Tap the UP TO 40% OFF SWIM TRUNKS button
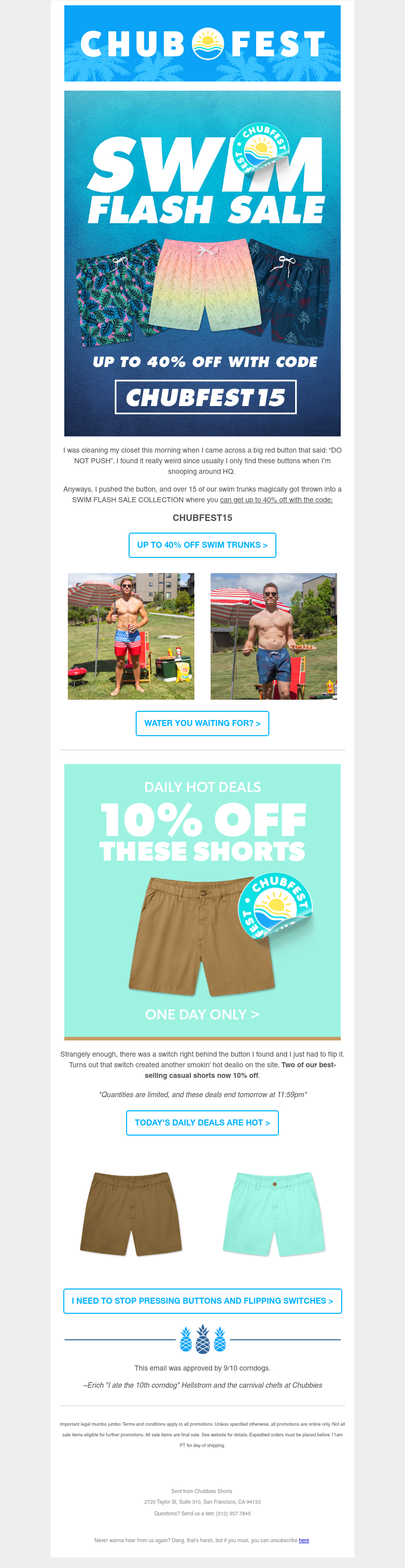Viewport: 405px width, 1568px height. pos(202,545)
